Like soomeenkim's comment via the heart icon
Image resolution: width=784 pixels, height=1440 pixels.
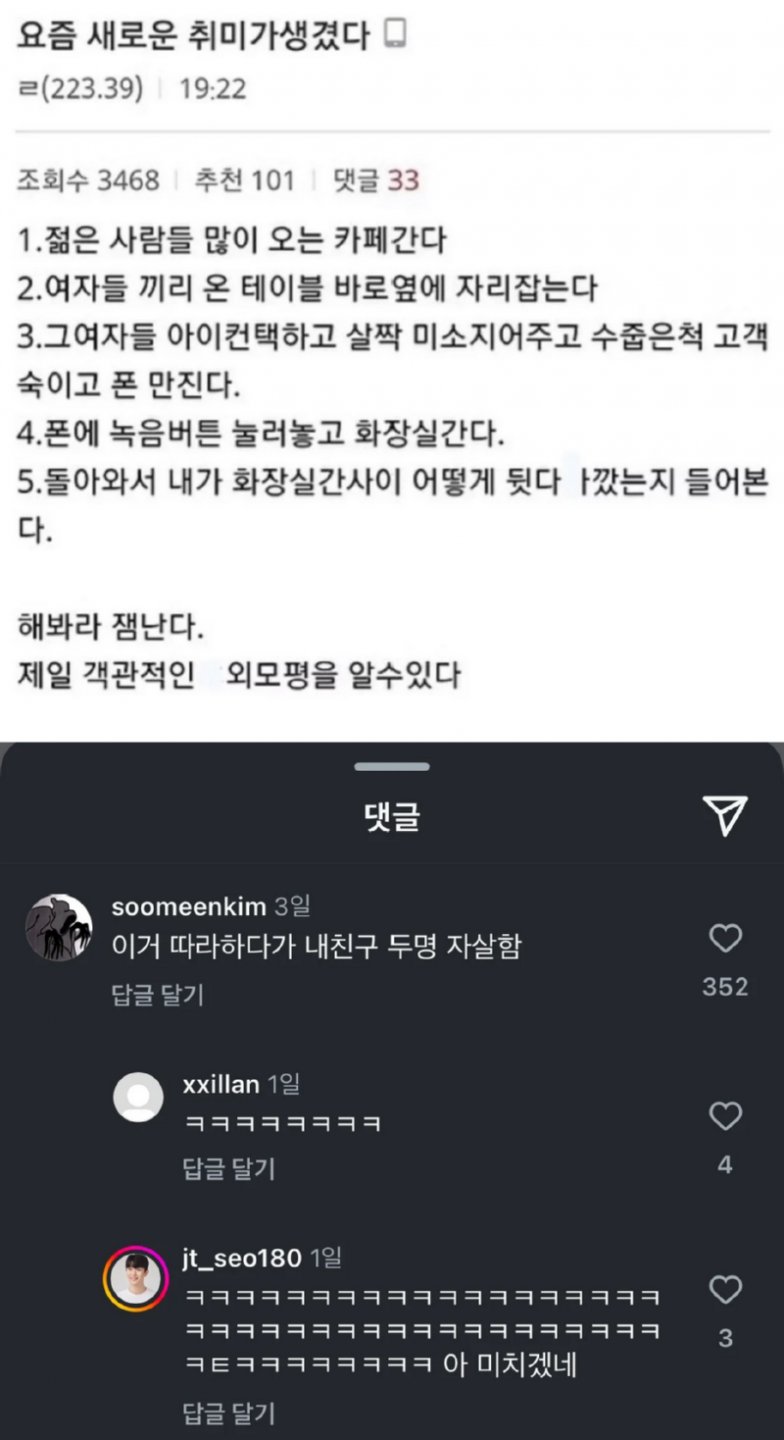click(724, 939)
